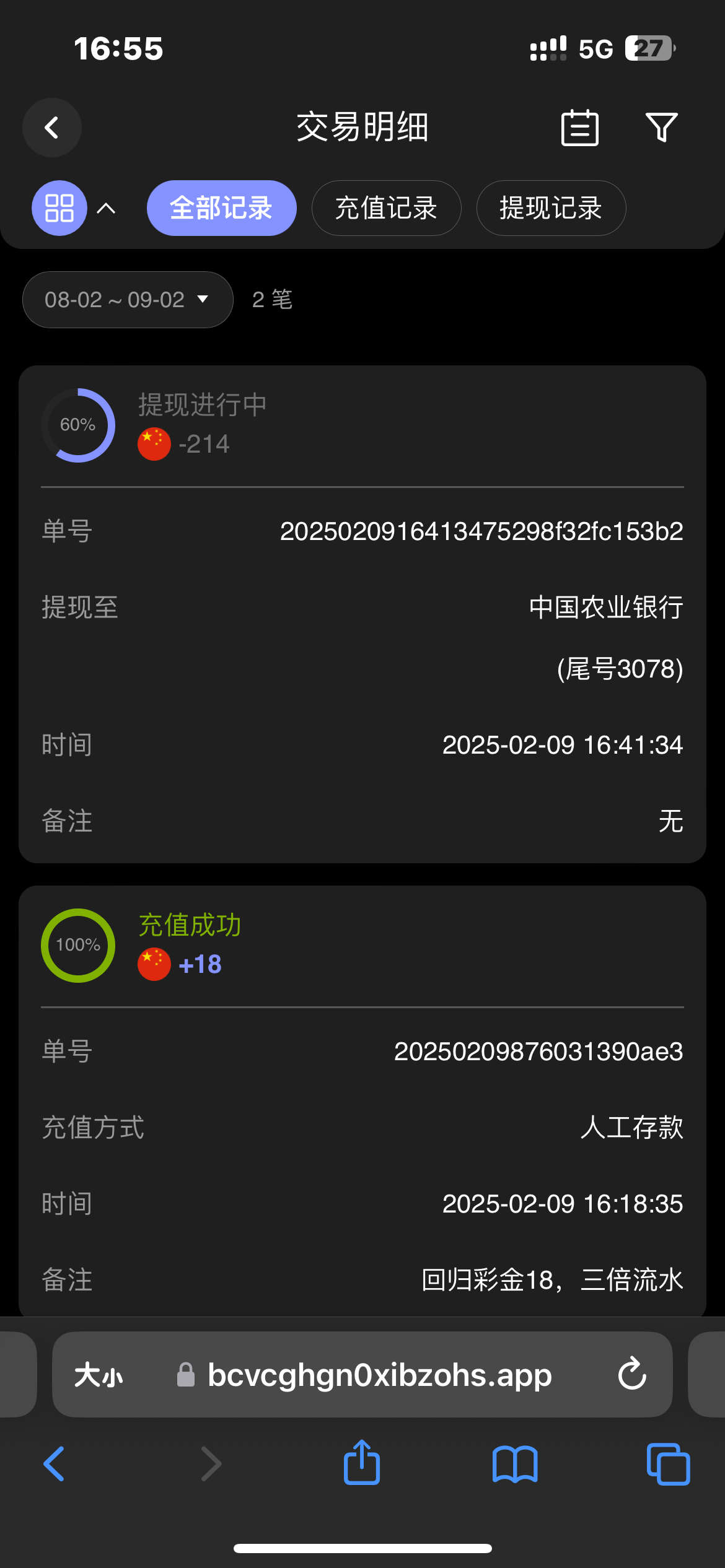This screenshot has height=1568, width=725.
Task: Open the 08-02 ~ 09-02 date range dropdown
Action: 127,300
